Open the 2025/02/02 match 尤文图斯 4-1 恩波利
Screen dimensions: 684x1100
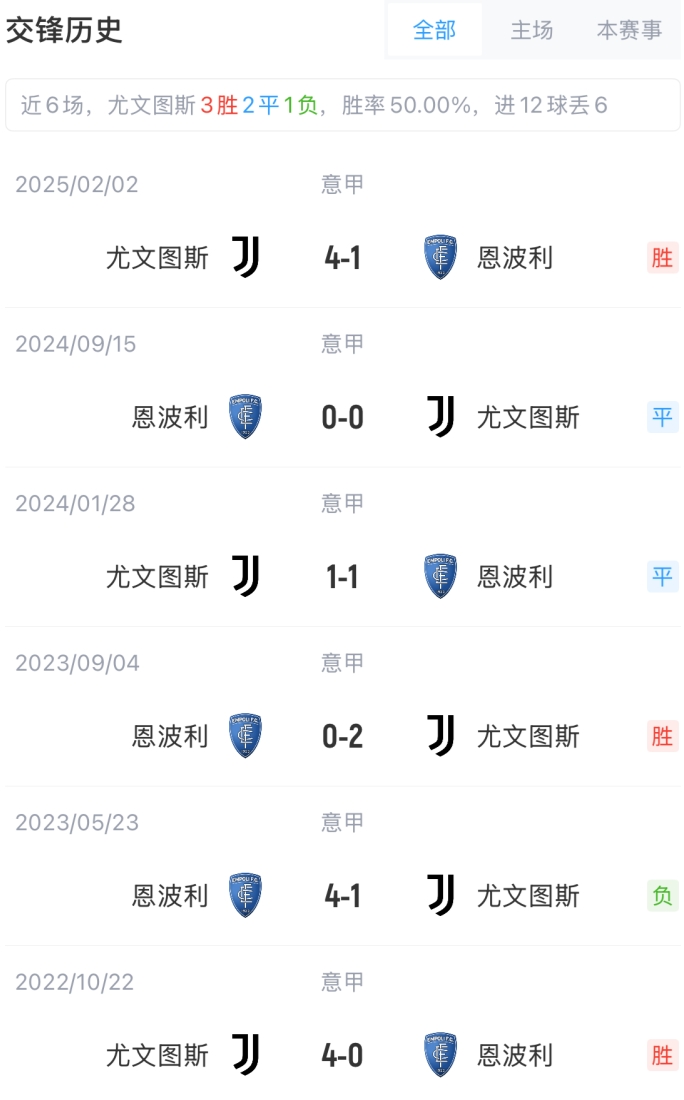pos(342,258)
